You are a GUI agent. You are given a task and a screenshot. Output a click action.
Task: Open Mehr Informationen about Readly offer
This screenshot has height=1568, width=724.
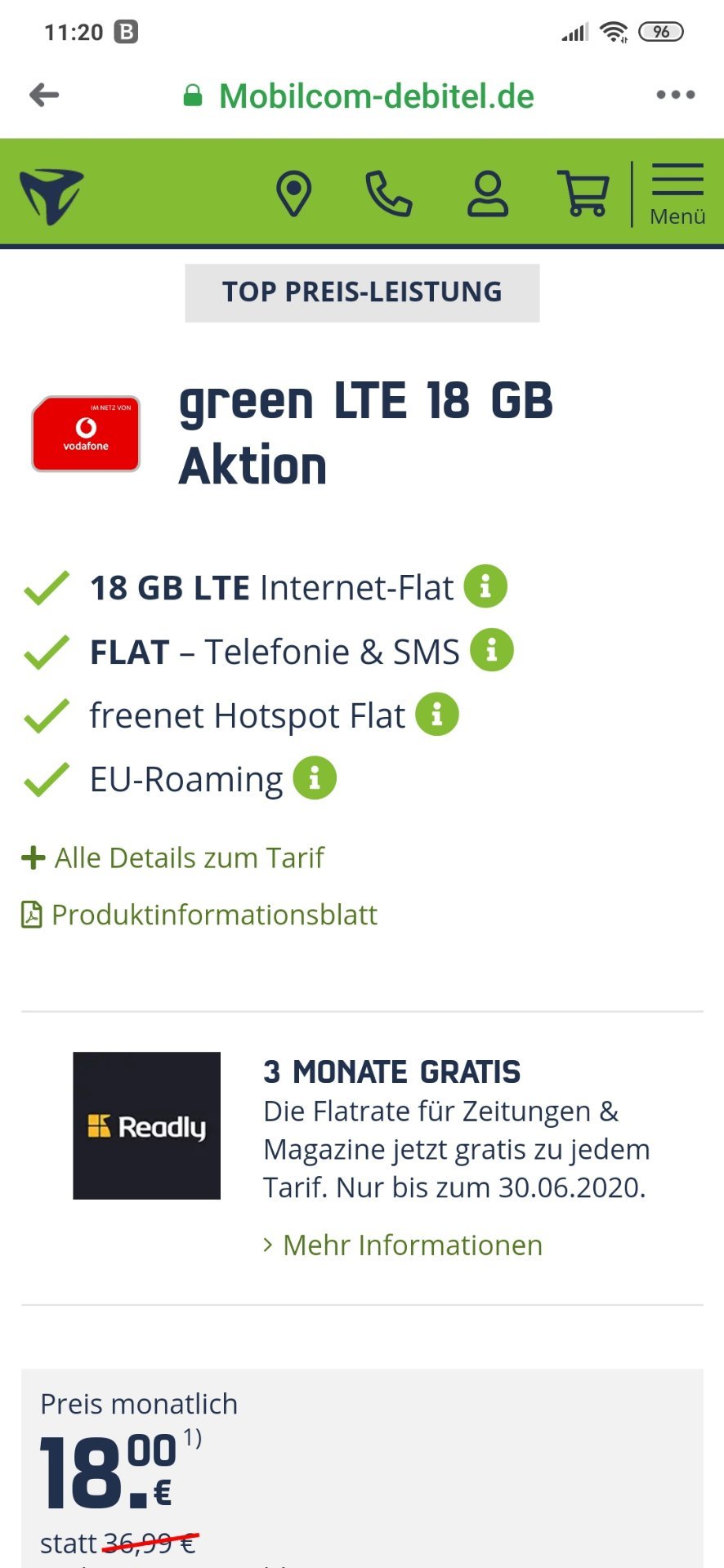403,1245
